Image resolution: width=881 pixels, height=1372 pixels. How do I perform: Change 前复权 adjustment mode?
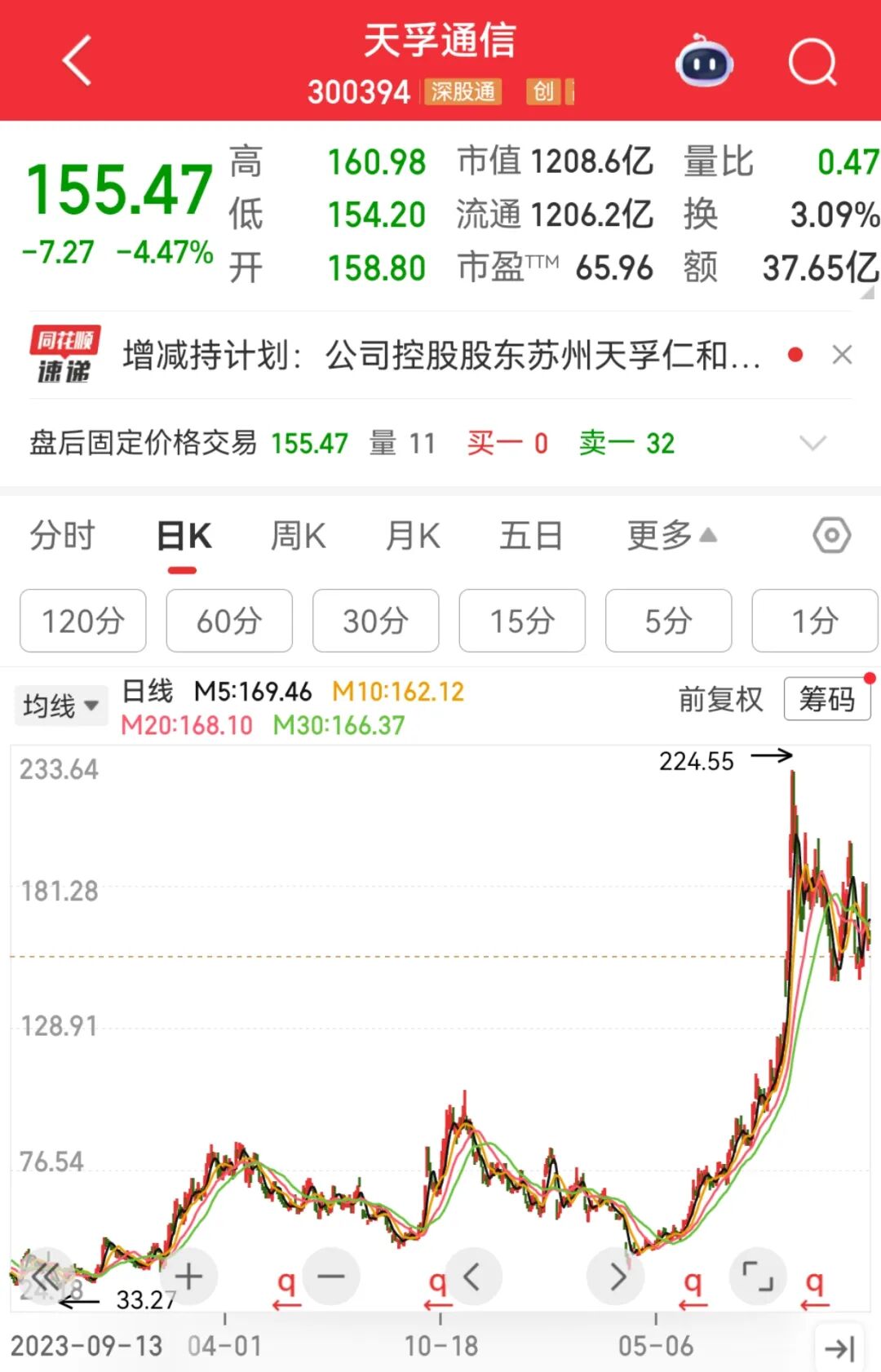click(720, 700)
